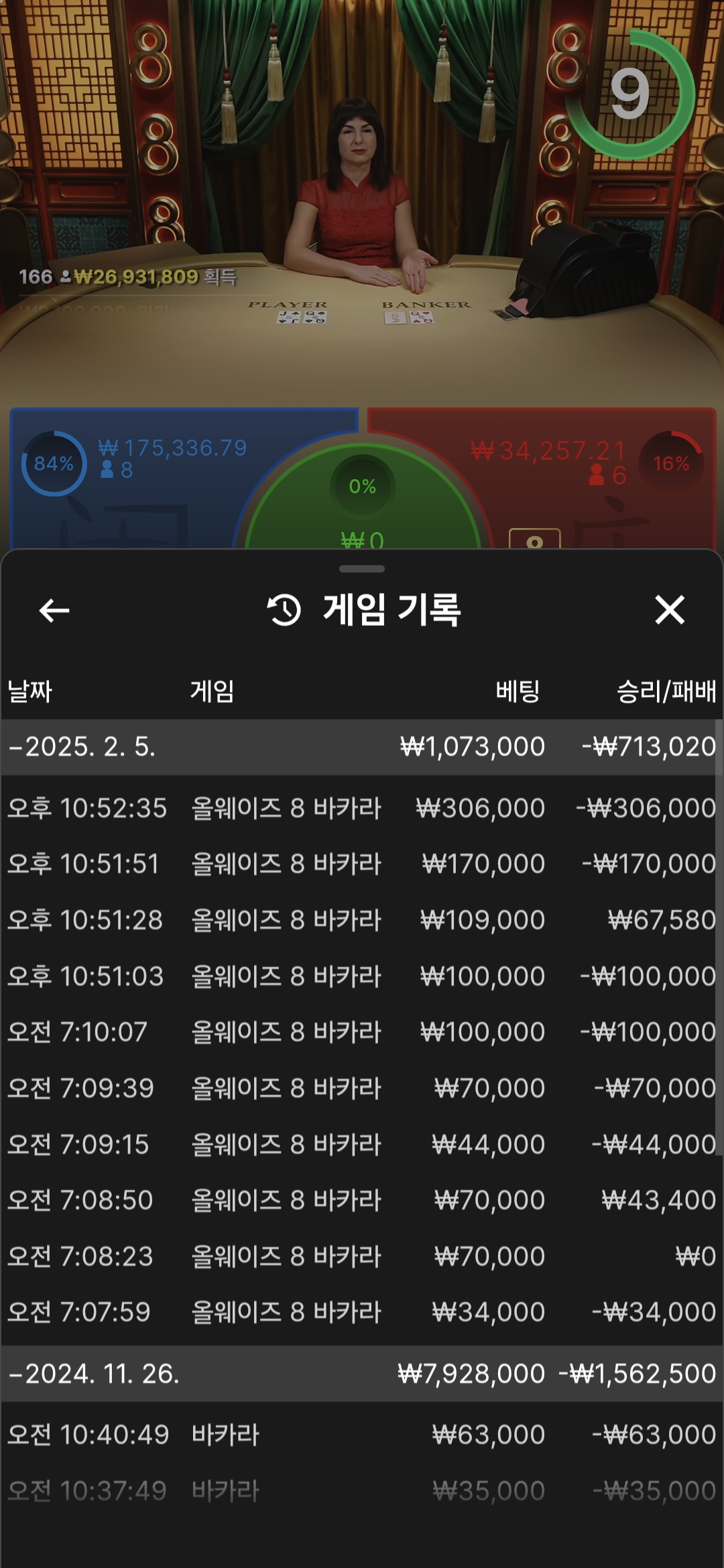Open the 오전 10:40:49 바카라 record
724x1568 pixels.
[x=362, y=1435]
